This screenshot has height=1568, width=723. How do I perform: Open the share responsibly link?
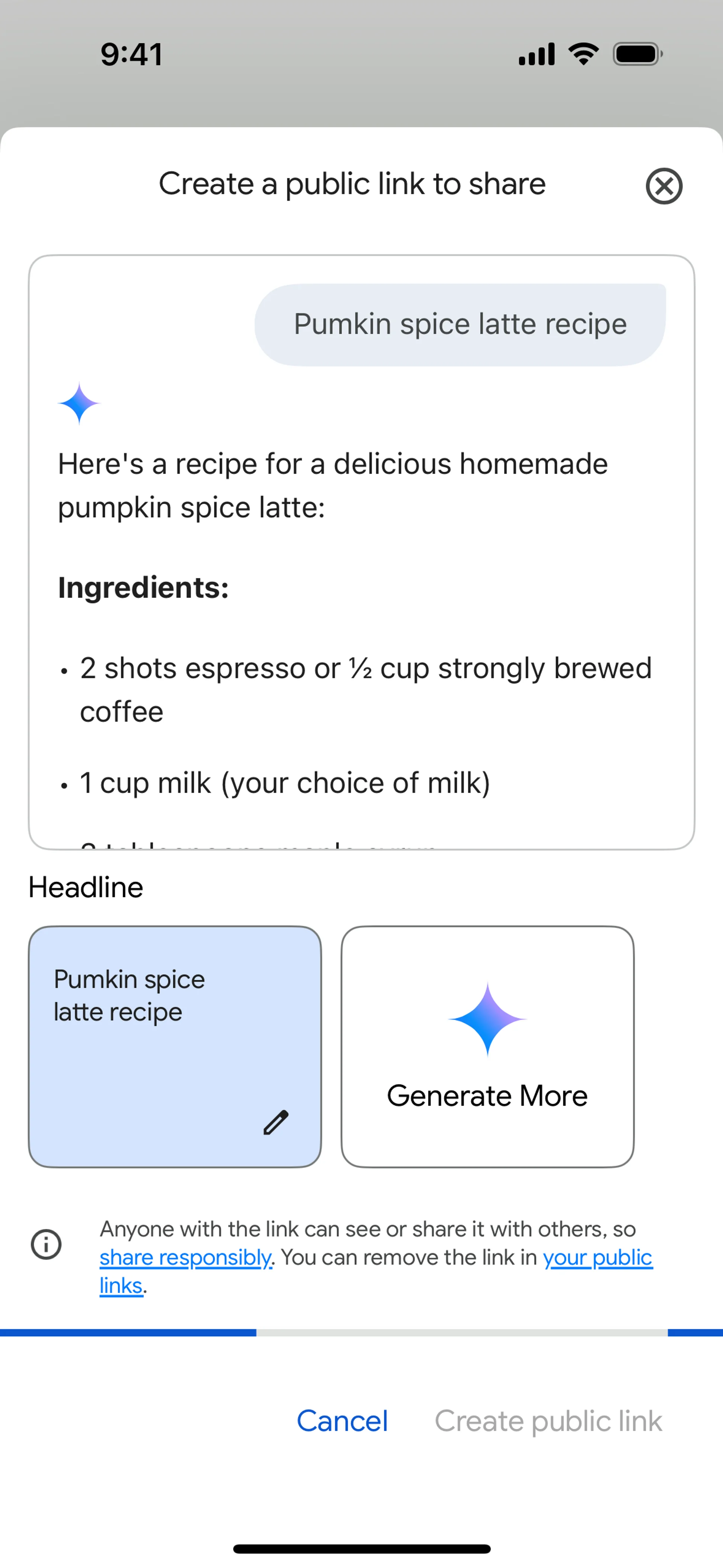coord(186,1258)
